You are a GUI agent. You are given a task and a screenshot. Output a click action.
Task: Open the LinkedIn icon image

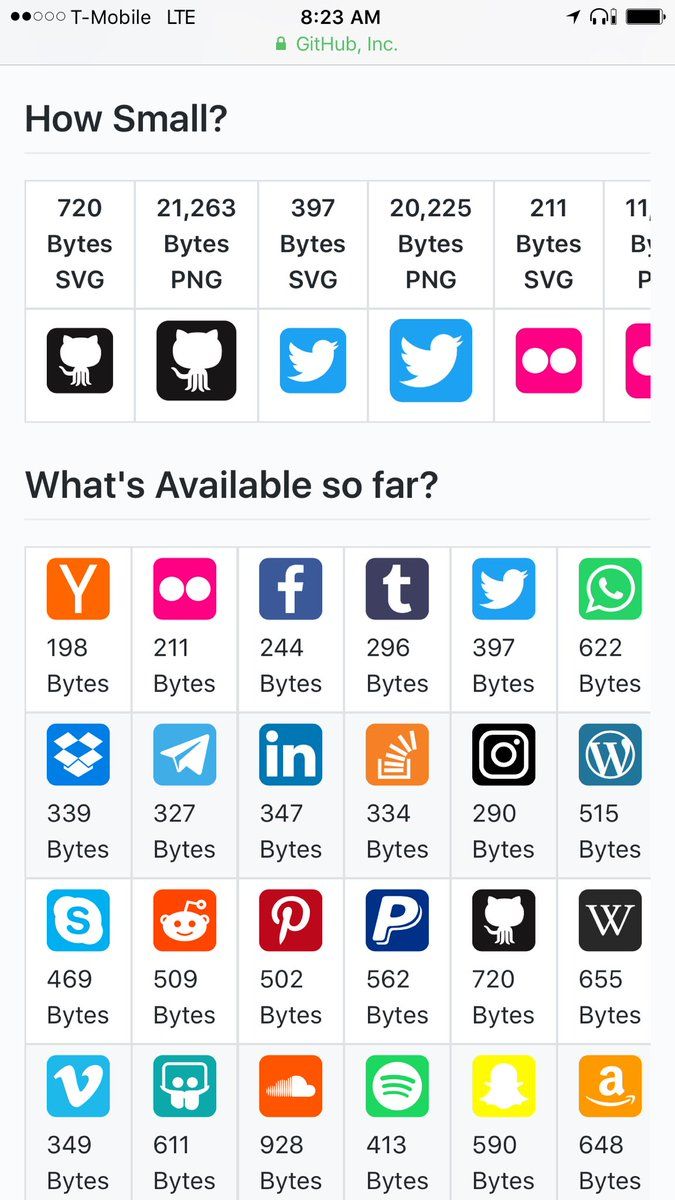coord(291,755)
